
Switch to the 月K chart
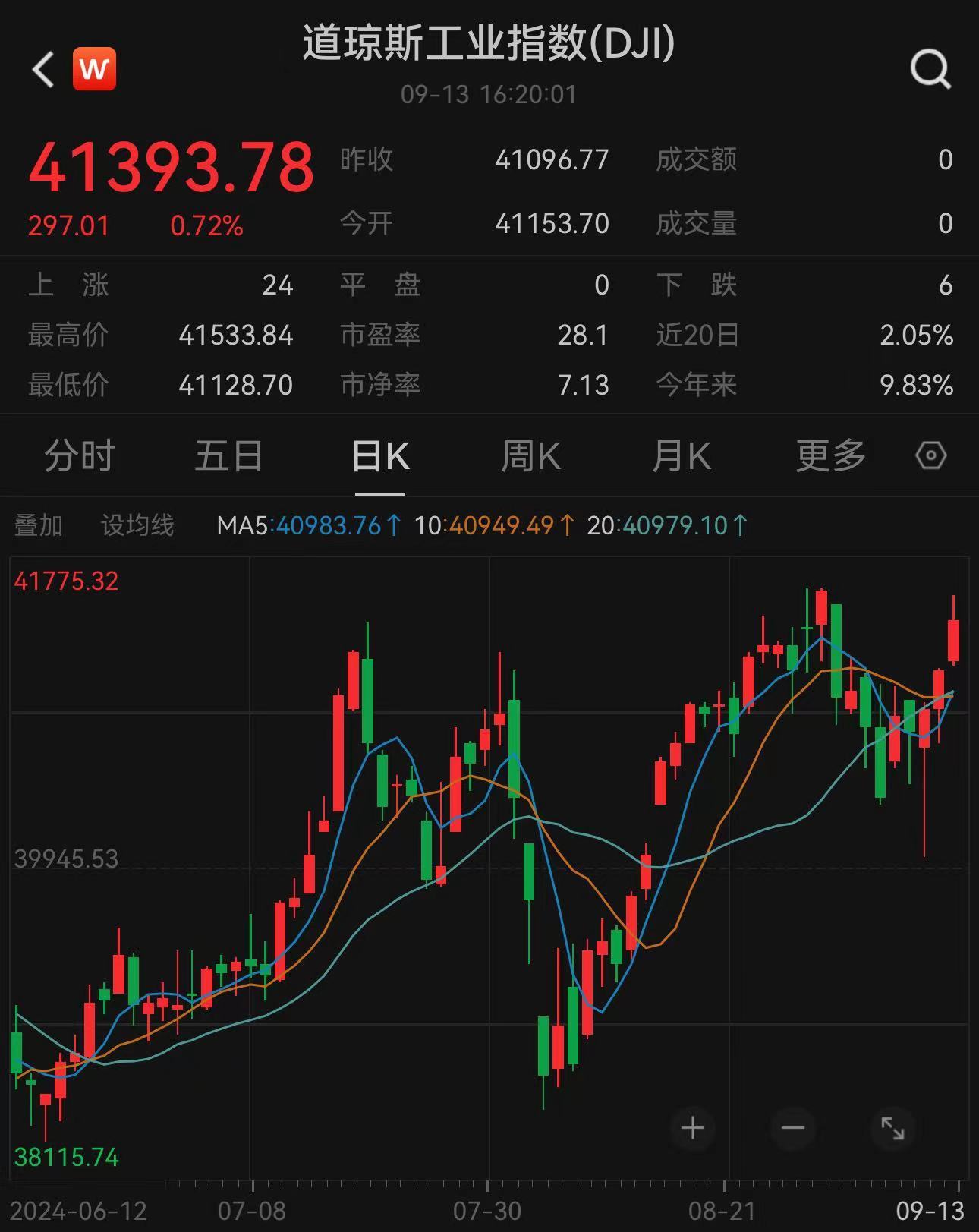(x=681, y=456)
